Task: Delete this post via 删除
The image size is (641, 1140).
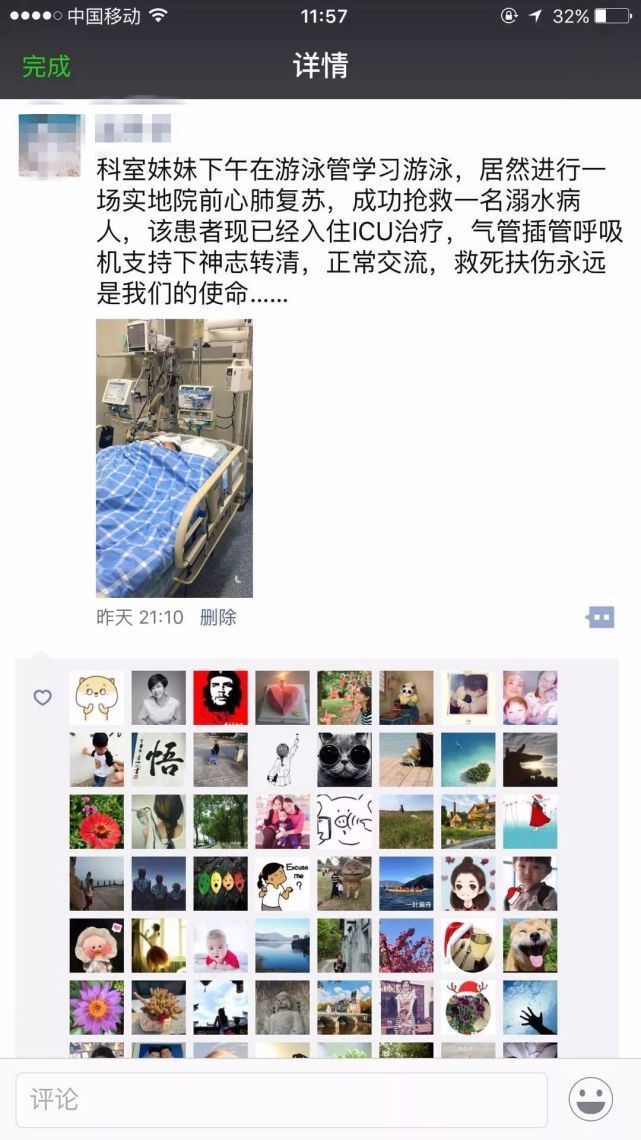Action: click(x=218, y=617)
